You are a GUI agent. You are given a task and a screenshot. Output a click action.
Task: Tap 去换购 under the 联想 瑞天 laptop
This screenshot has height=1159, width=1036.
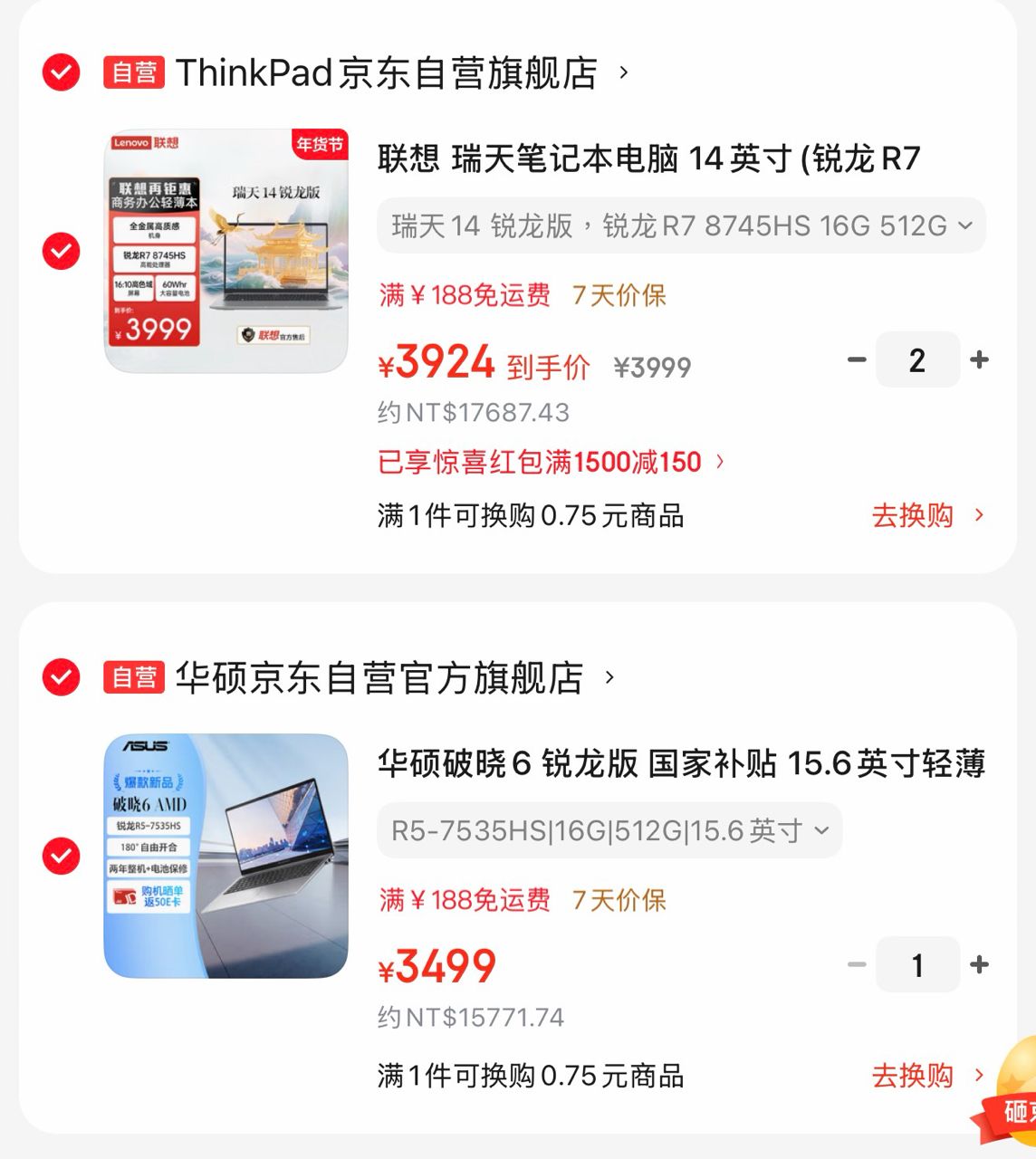click(926, 516)
